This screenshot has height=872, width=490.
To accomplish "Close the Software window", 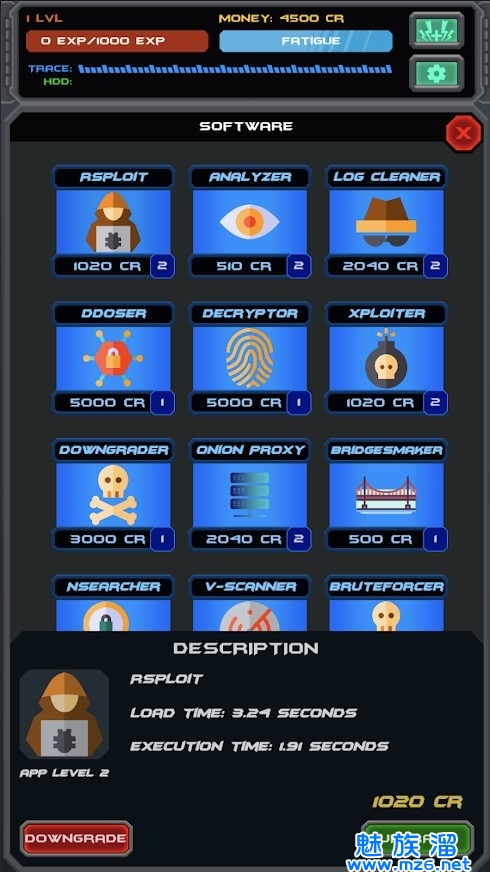I will coord(463,133).
